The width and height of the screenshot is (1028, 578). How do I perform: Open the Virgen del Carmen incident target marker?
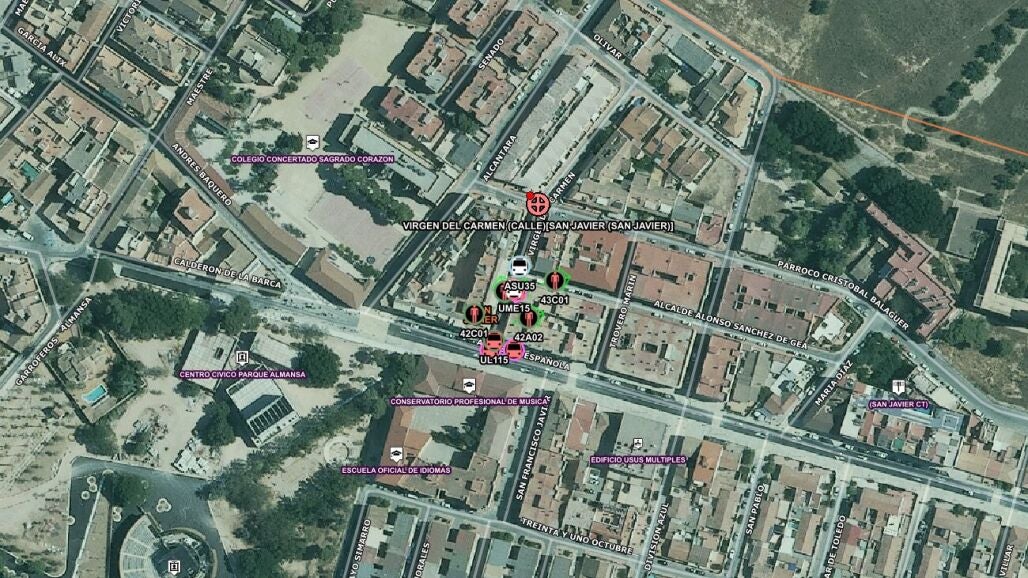tap(538, 203)
